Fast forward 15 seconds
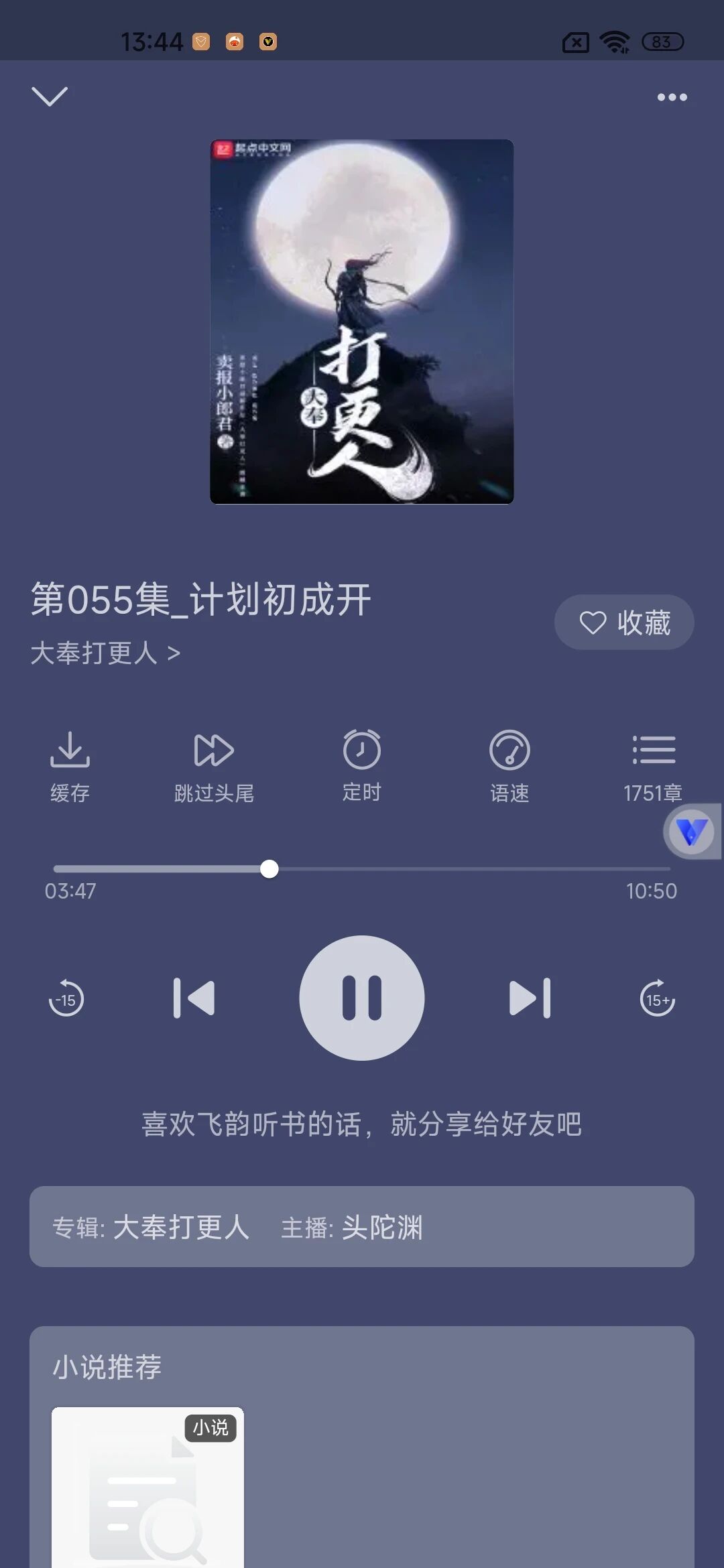The image size is (724, 1568). pyautogui.click(x=658, y=998)
